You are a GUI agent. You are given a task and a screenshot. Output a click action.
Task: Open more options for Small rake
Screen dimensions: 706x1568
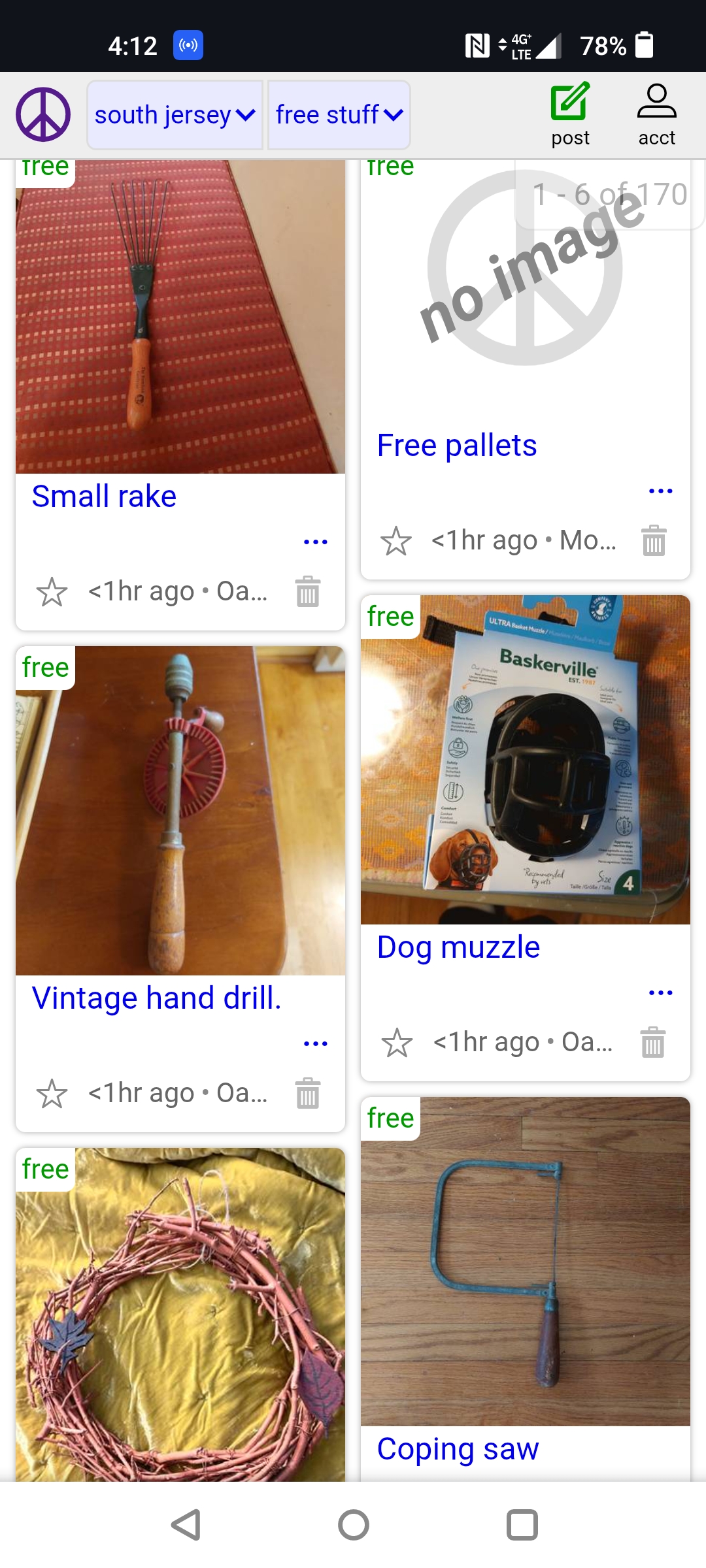[x=316, y=542]
